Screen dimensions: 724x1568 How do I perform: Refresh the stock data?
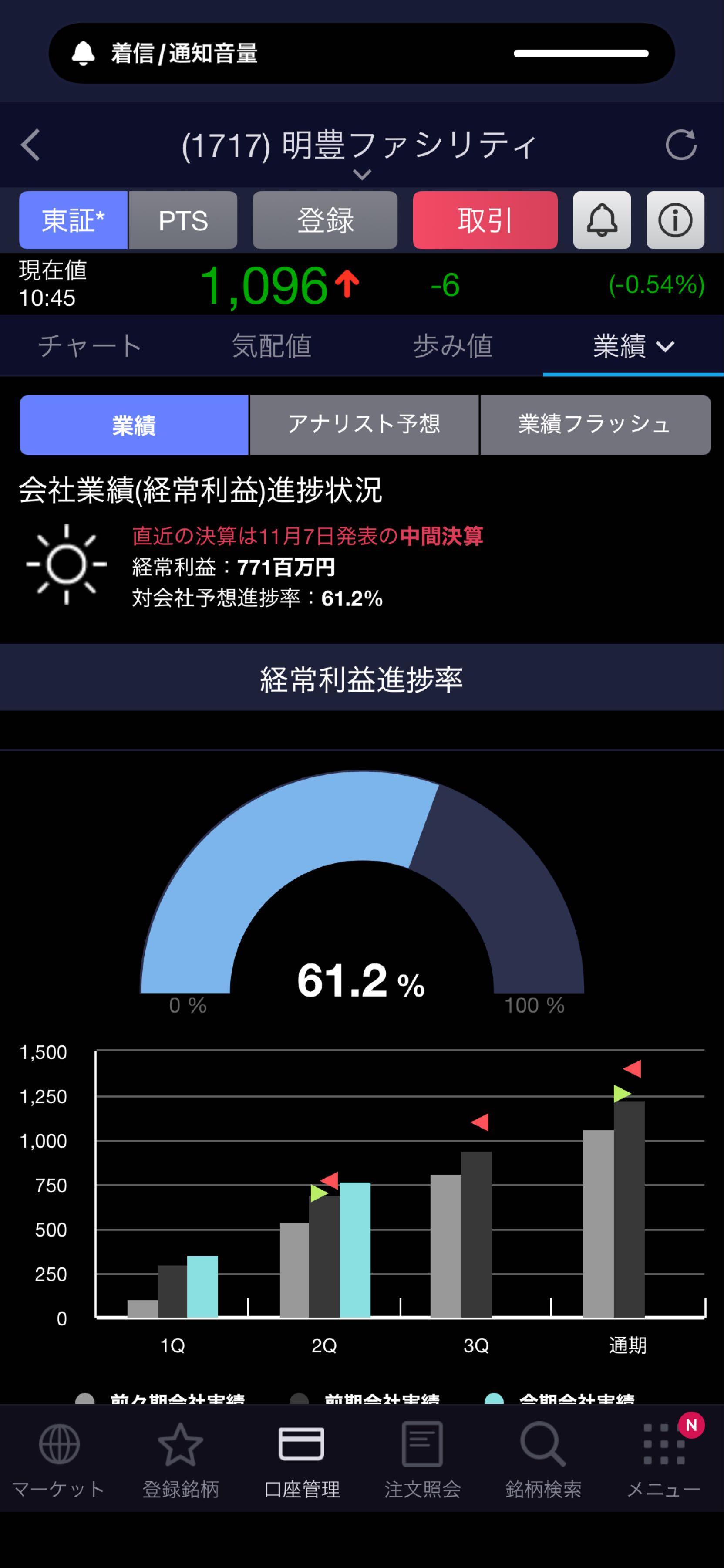tap(680, 145)
